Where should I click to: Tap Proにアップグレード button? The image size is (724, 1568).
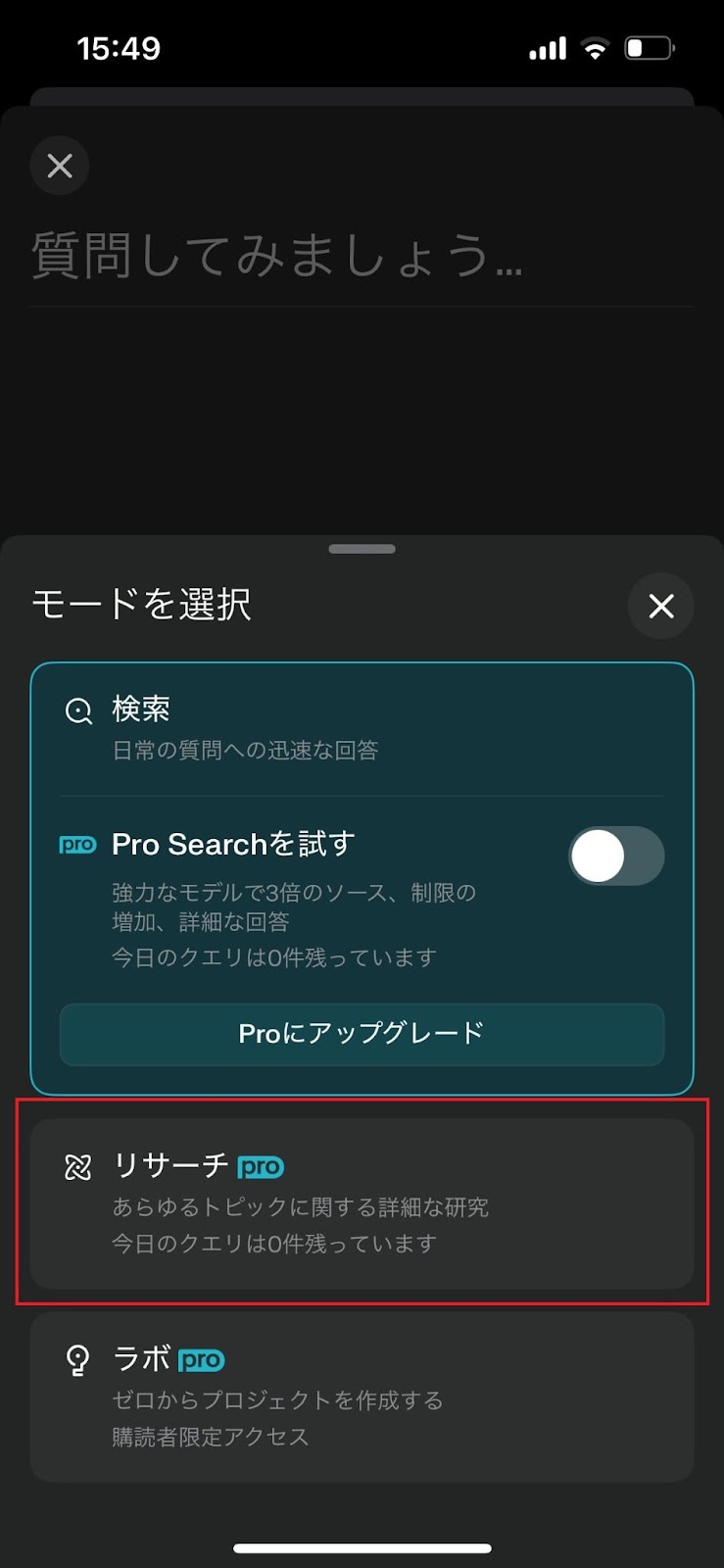click(x=362, y=1034)
